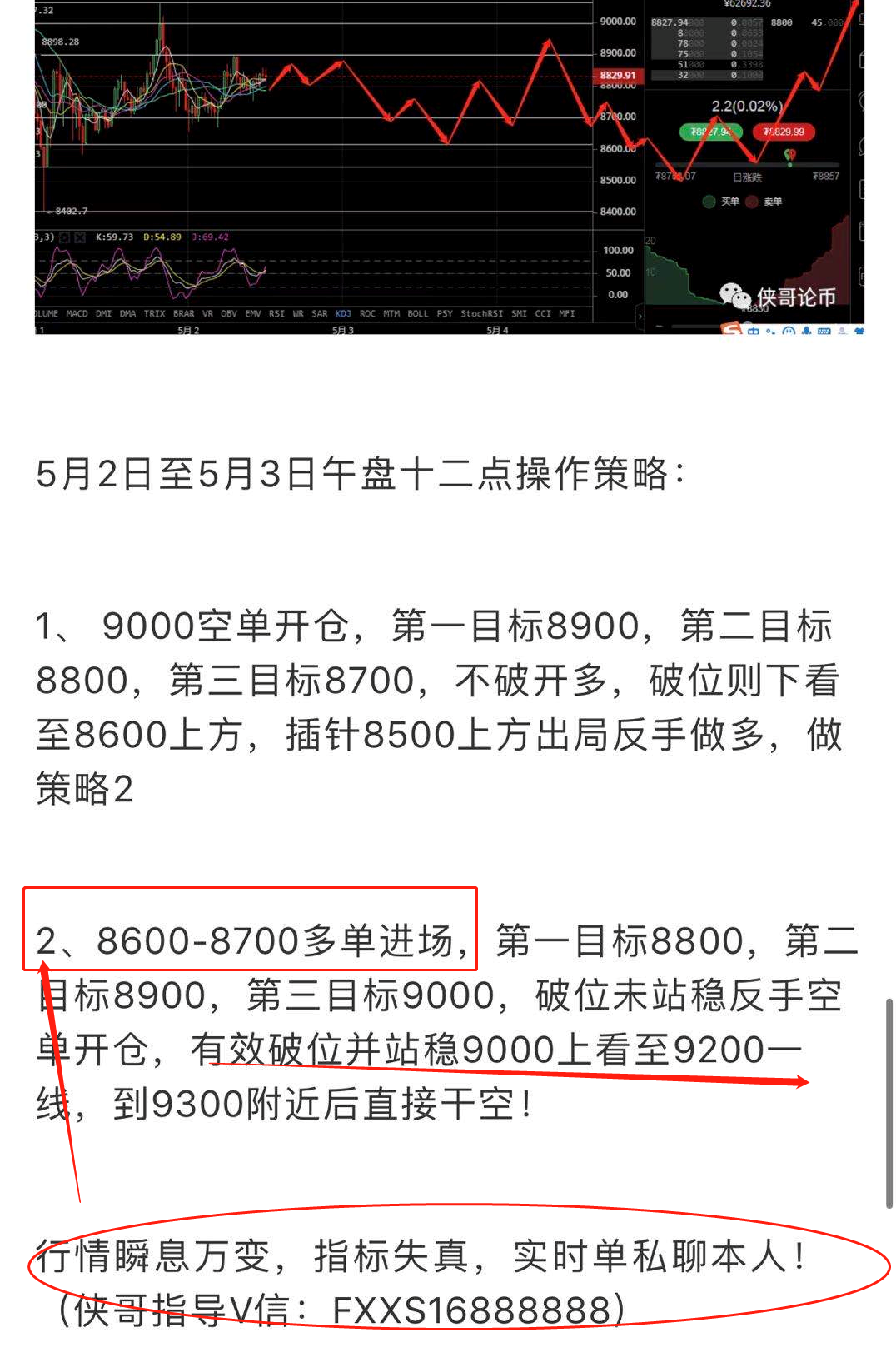Tap the 日涨跌 label

pos(748,177)
